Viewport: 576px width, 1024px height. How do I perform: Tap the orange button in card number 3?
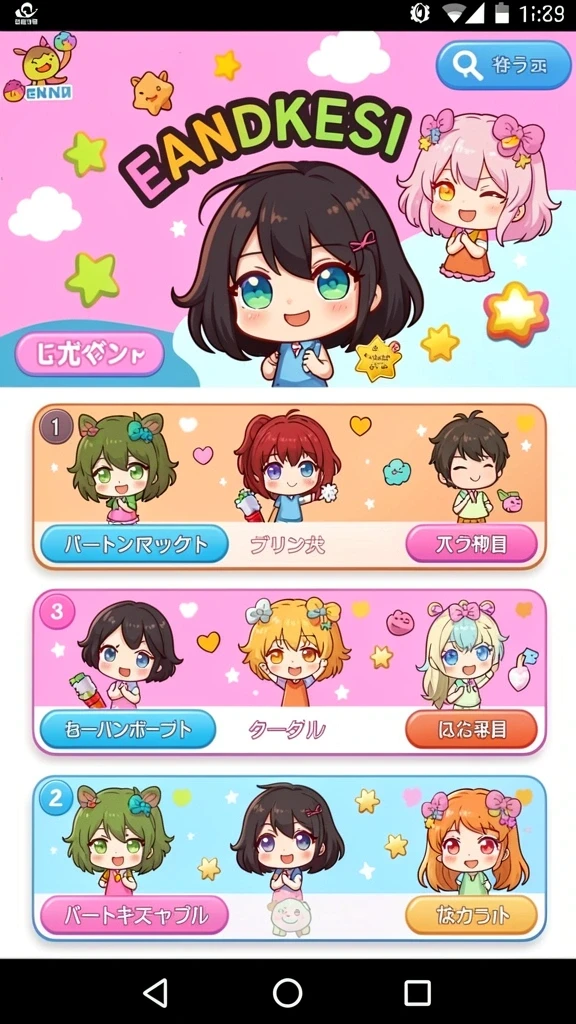pyautogui.click(x=472, y=729)
